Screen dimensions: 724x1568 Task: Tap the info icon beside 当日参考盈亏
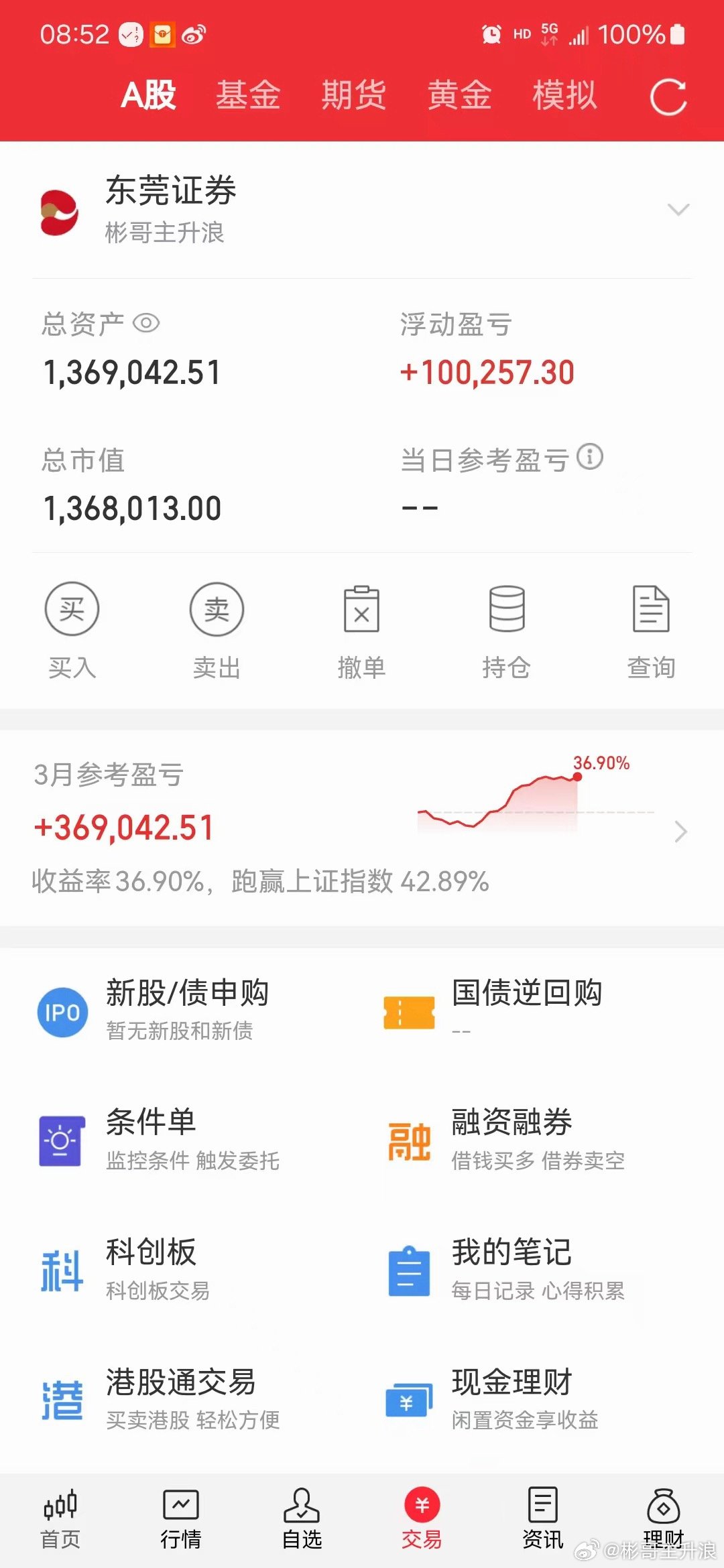590,458
